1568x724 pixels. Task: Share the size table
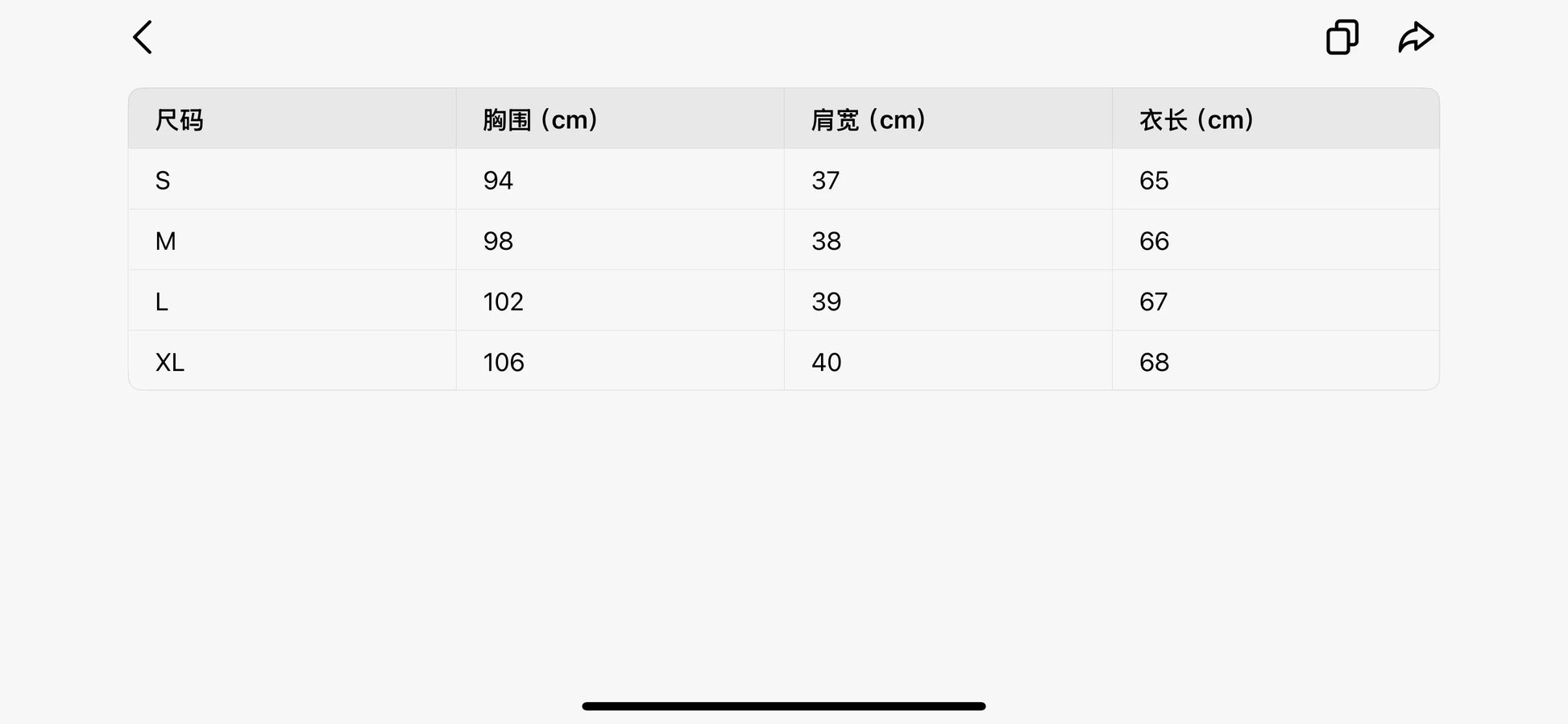click(x=1415, y=37)
